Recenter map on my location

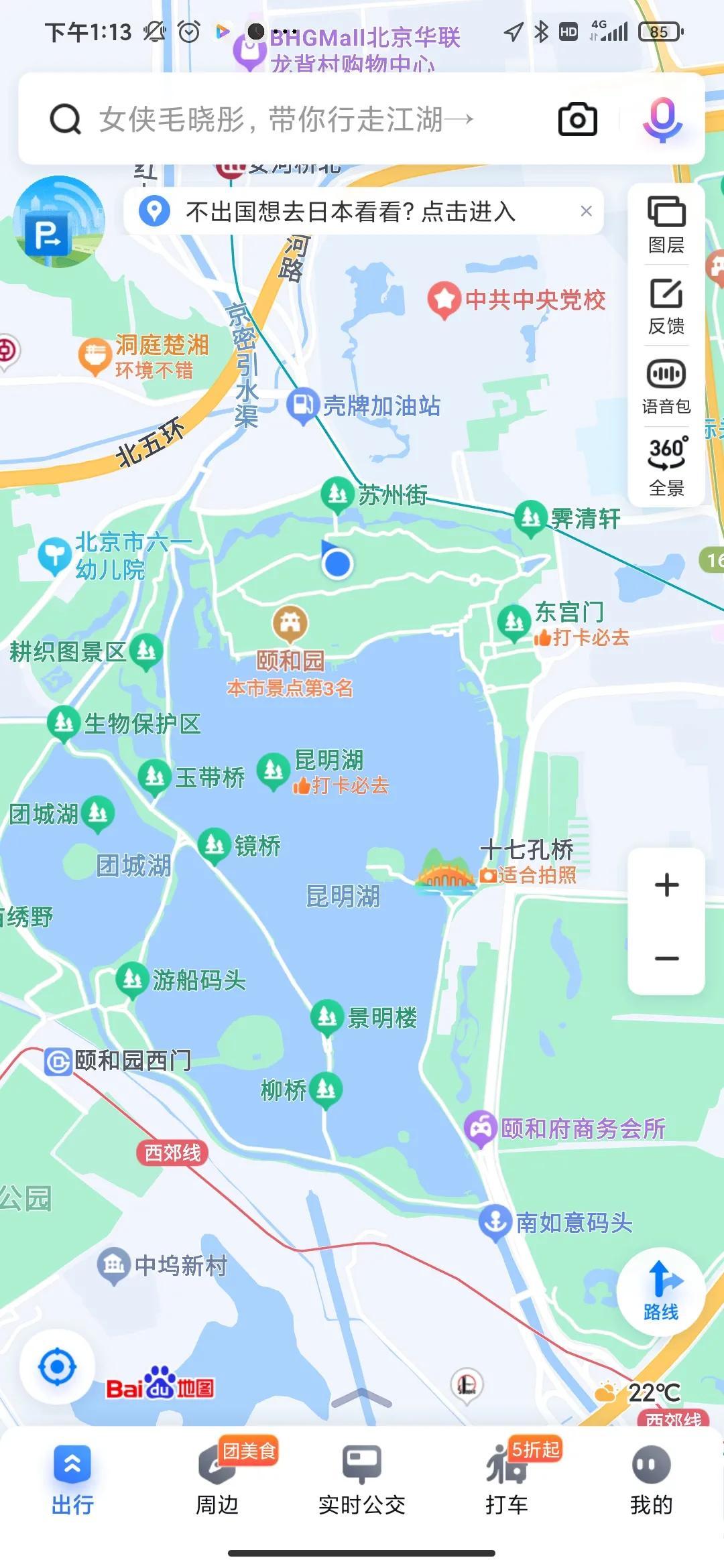point(57,1367)
